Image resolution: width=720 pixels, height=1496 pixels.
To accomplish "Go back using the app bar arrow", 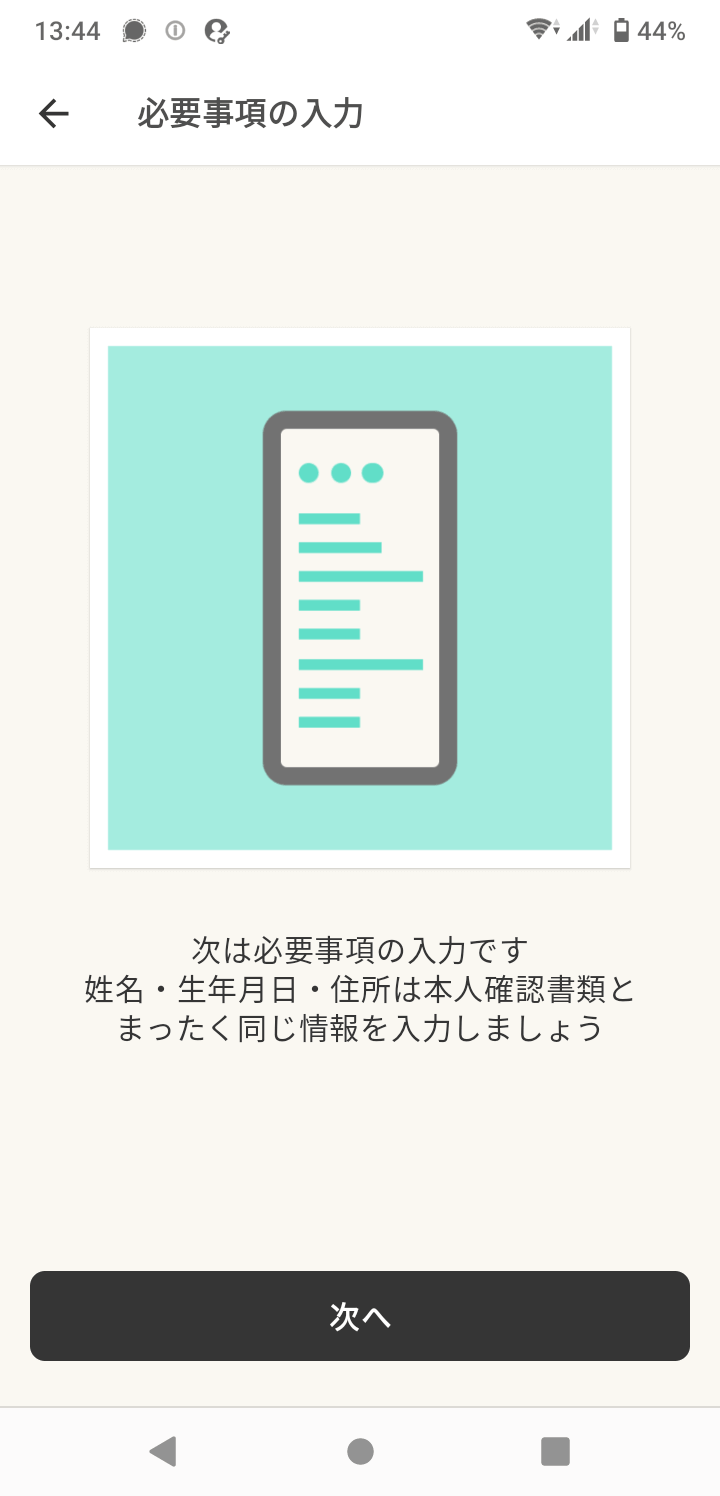I will [x=54, y=114].
